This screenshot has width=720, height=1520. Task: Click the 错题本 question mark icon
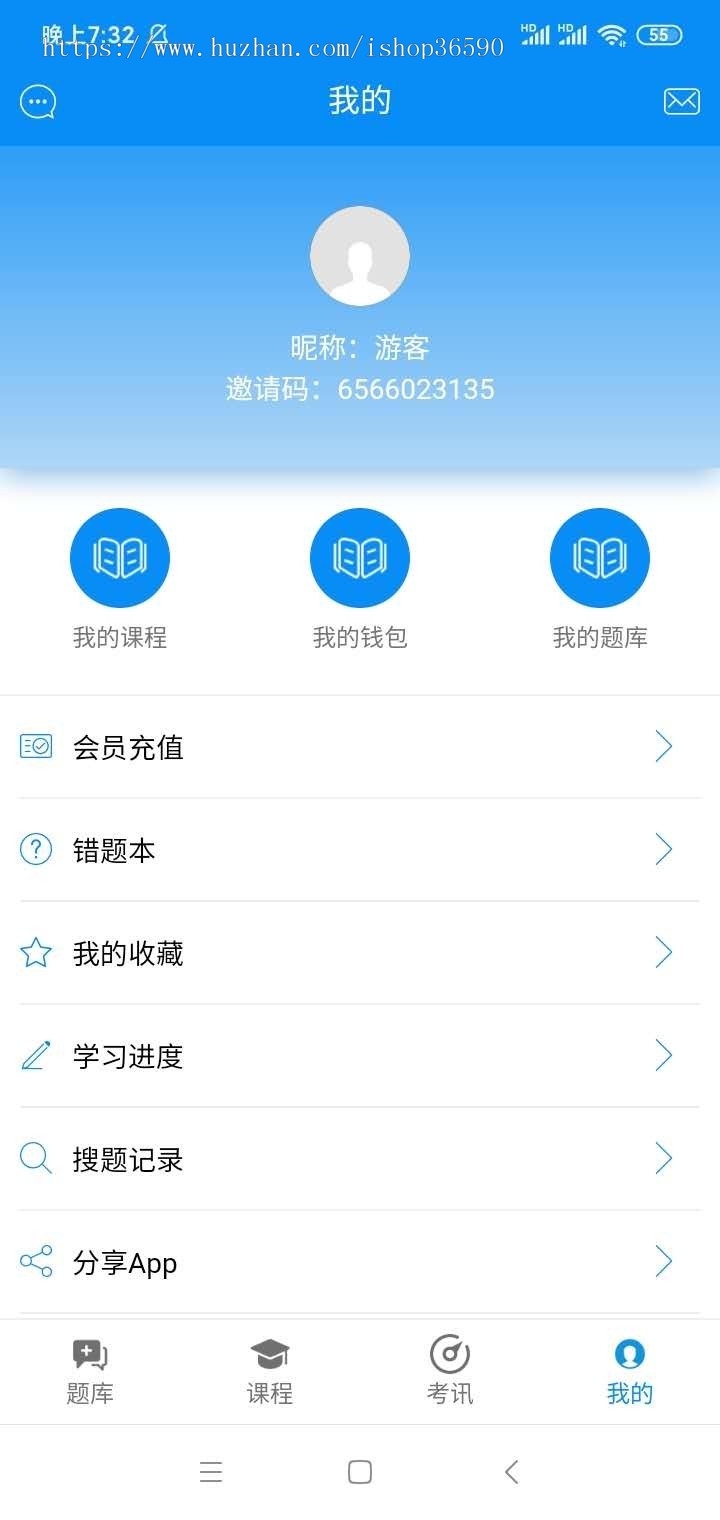coord(35,848)
